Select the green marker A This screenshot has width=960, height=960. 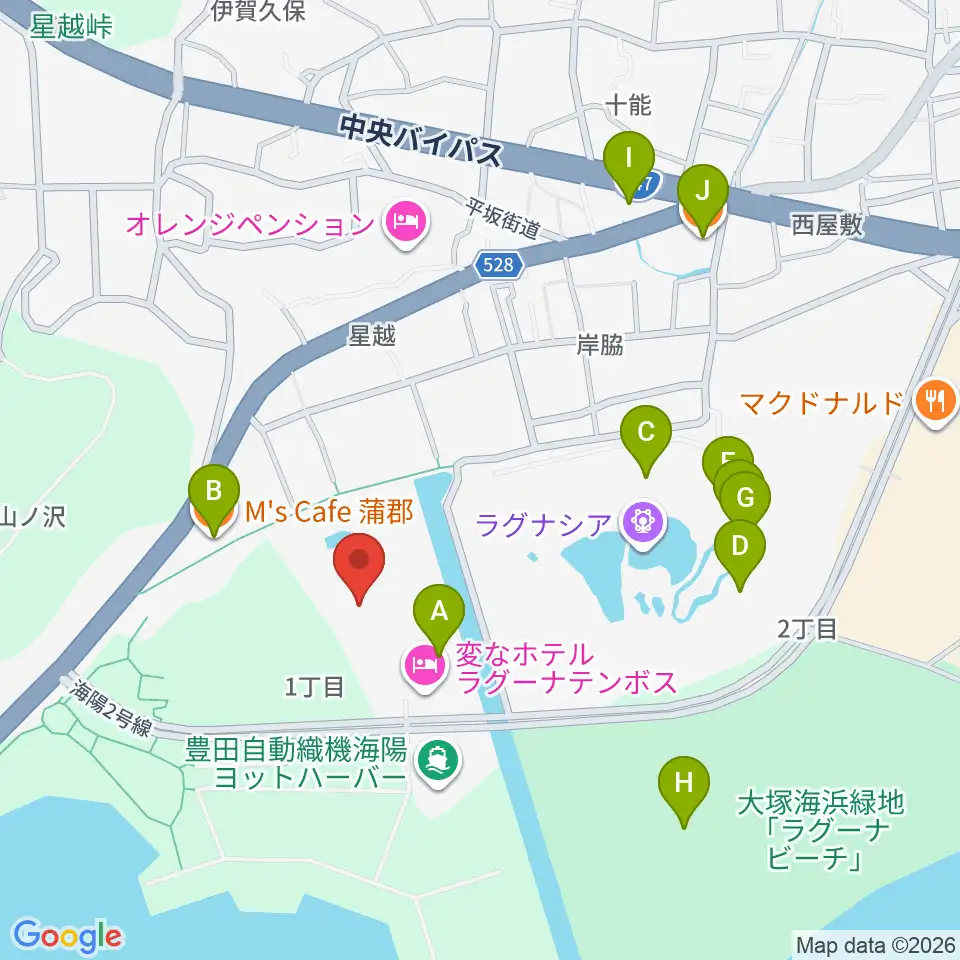[439, 613]
